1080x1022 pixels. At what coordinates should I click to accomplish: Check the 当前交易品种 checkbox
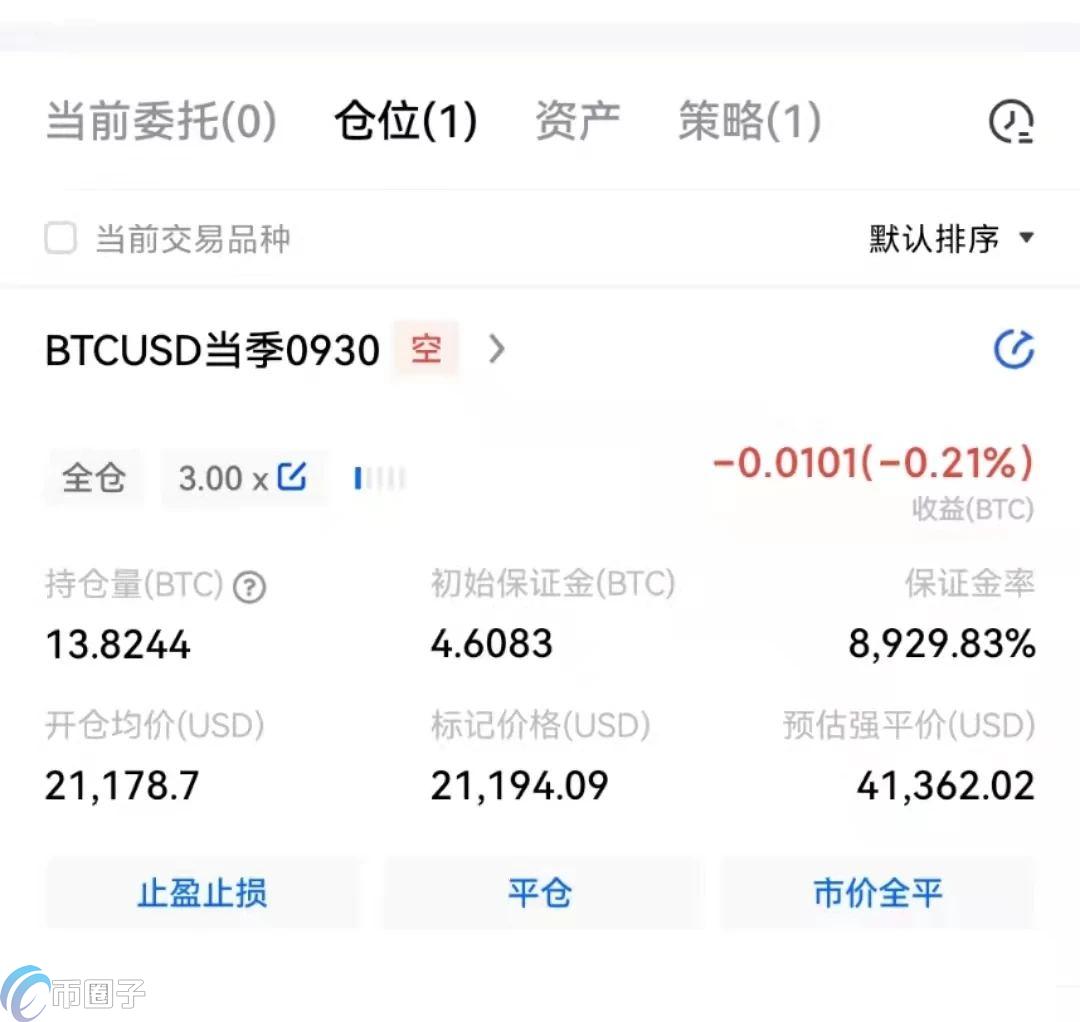click(61, 238)
